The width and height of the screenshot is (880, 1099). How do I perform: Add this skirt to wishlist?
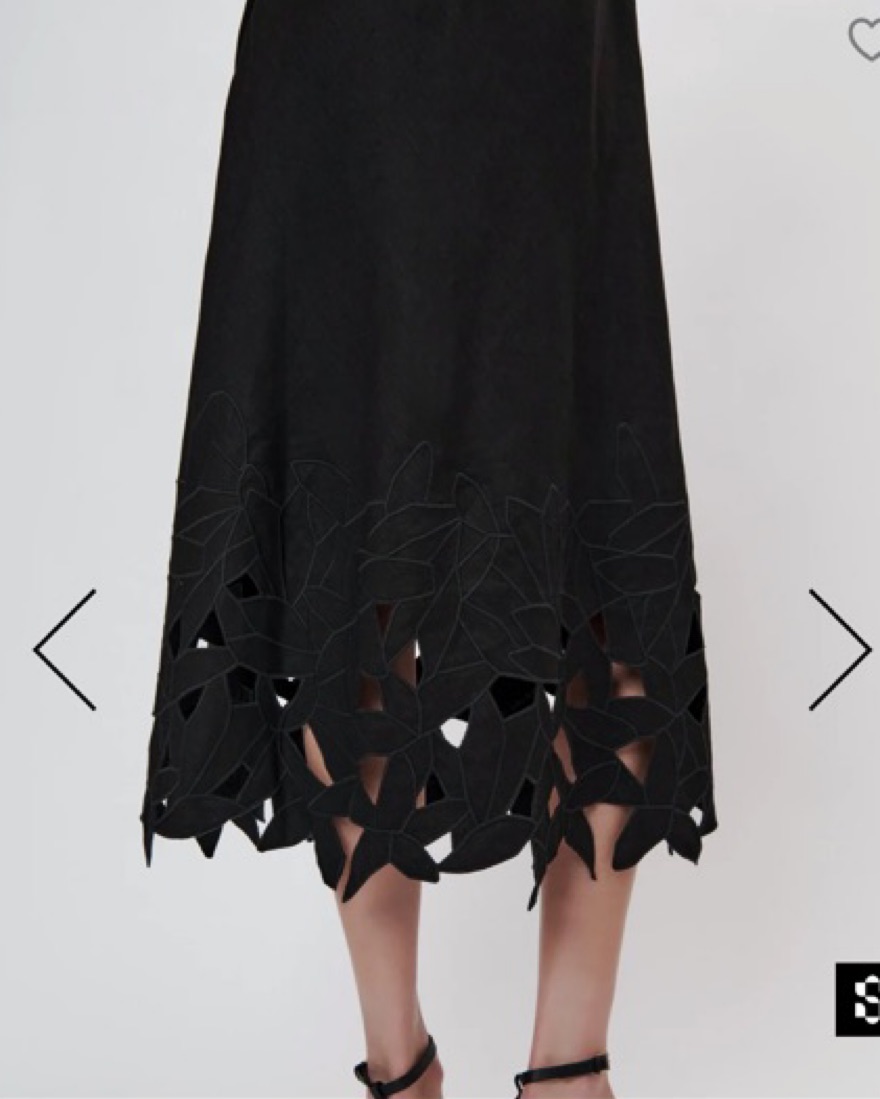865,40
